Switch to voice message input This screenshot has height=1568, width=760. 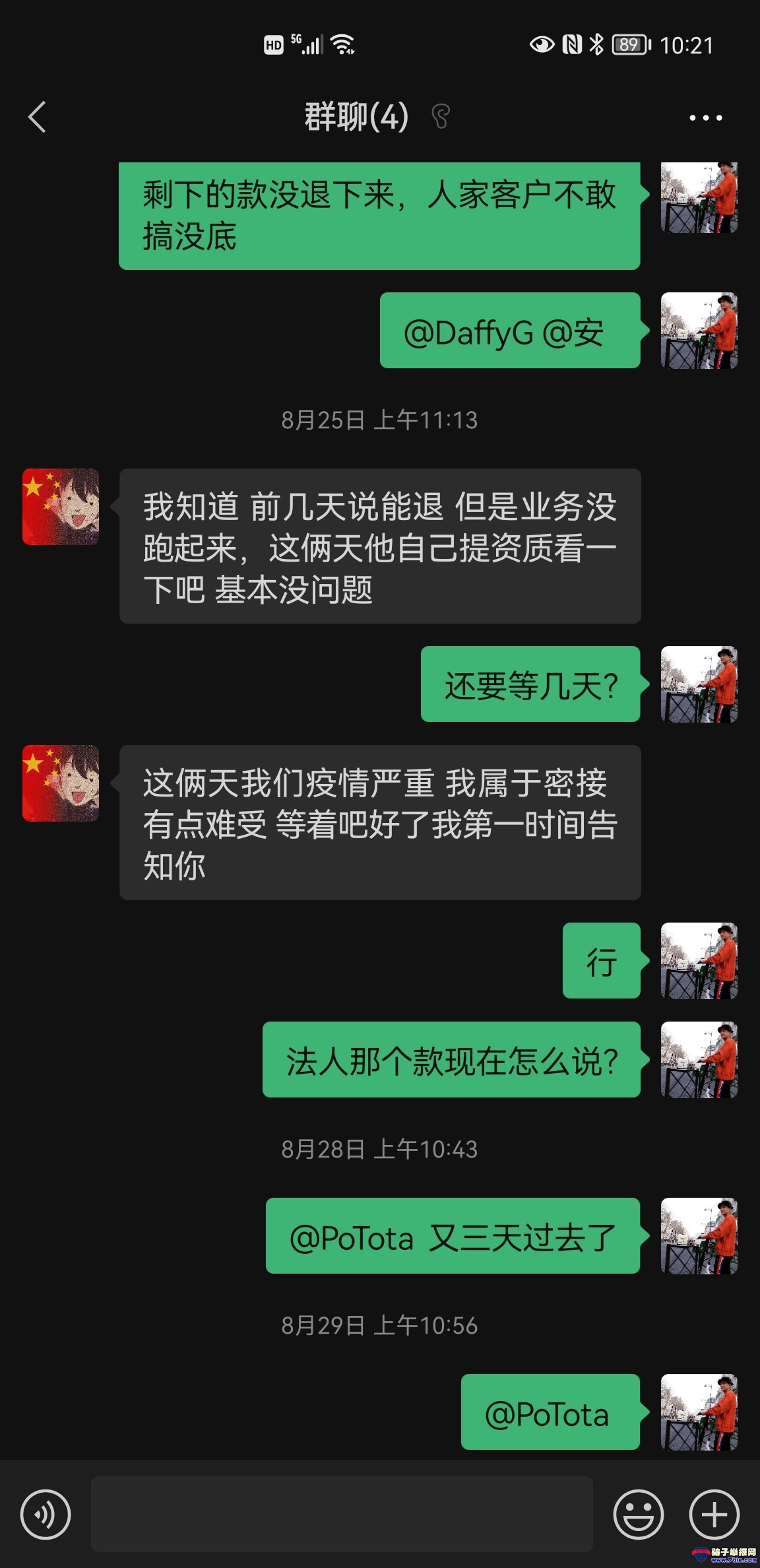(x=45, y=1514)
